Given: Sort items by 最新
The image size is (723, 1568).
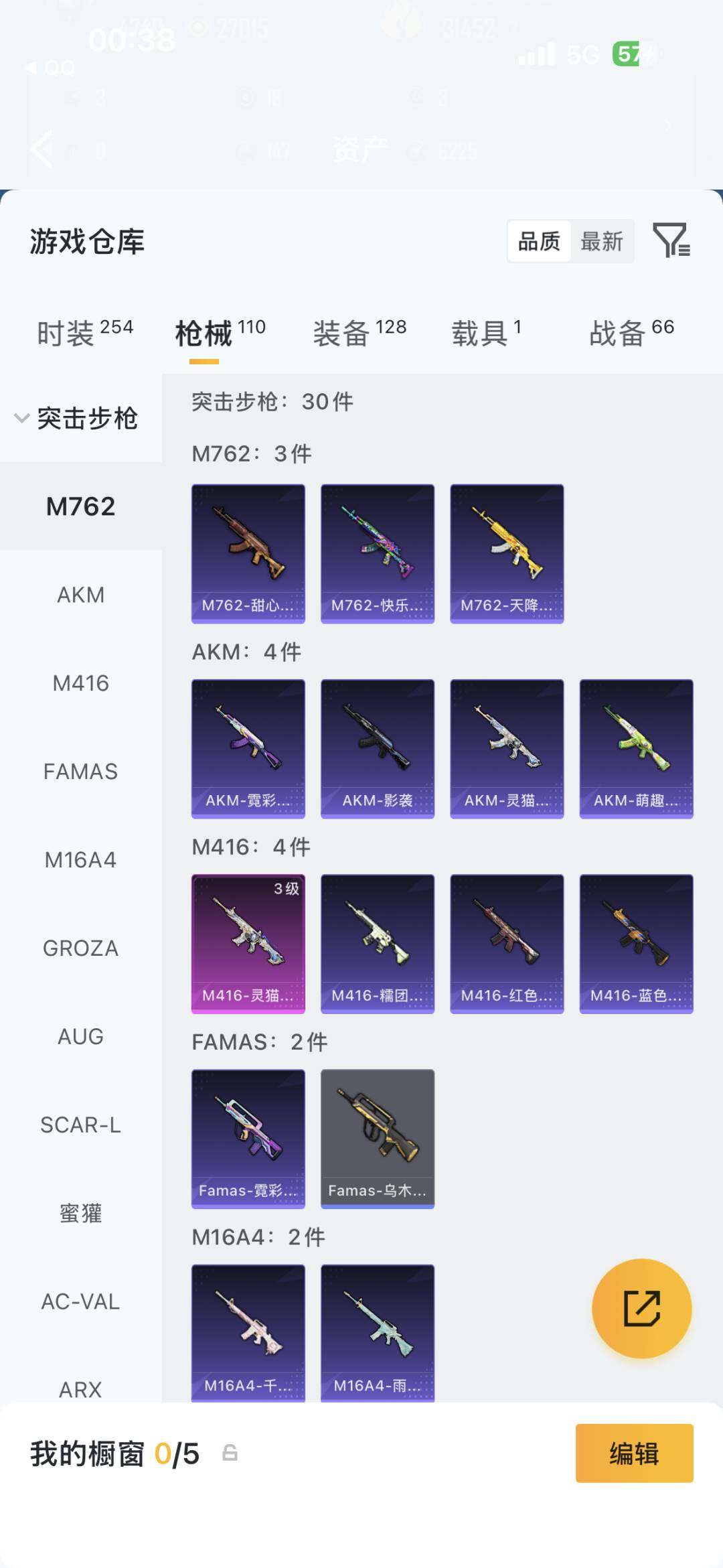Looking at the screenshot, I should [x=601, y=241].
